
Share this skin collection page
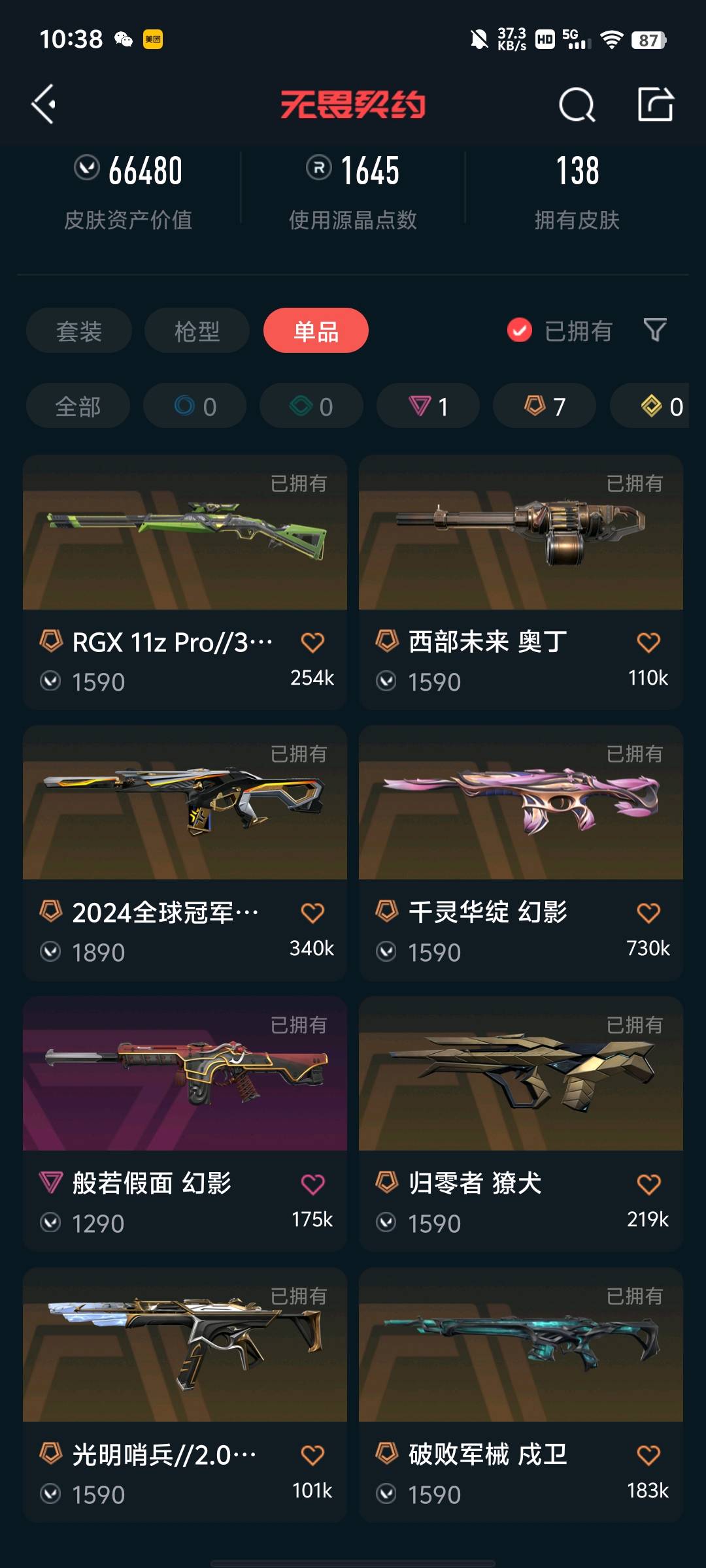655,105
